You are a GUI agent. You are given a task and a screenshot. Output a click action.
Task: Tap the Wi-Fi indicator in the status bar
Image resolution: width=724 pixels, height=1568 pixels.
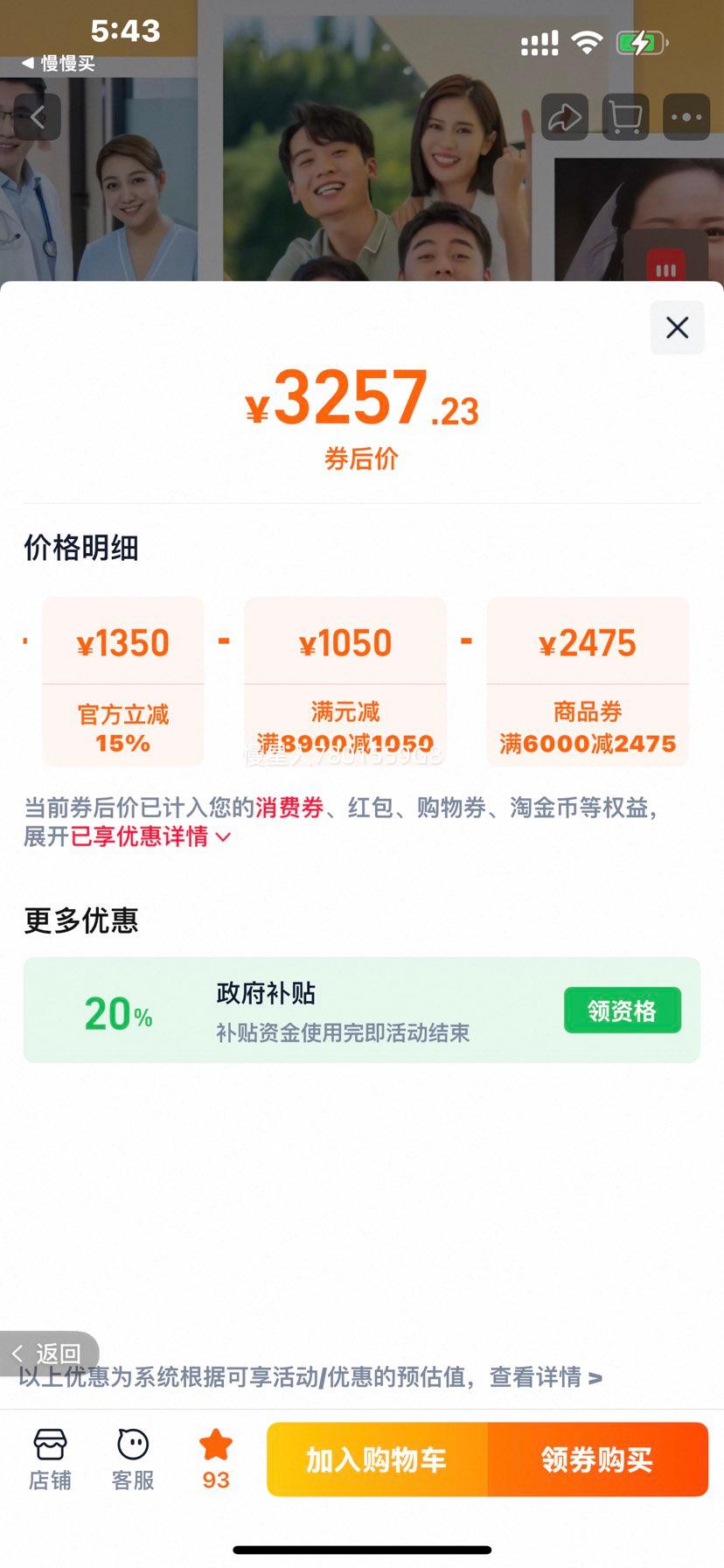(x=588, y=39)
